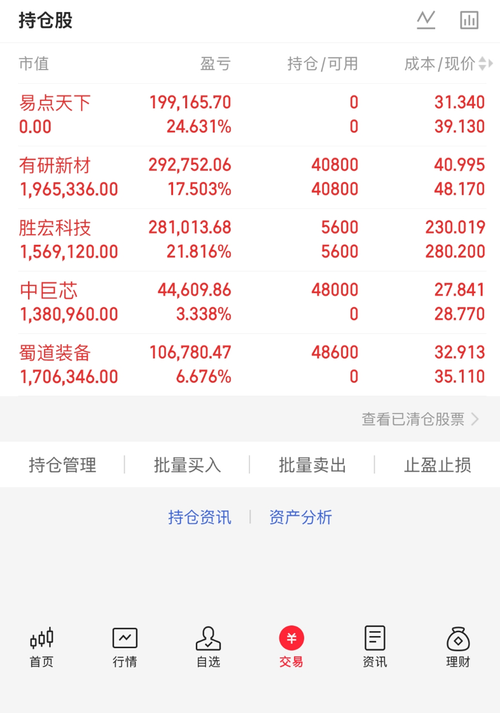The height and width of the screenshot is (713, 500).
Task: Open the 持仓资讯 link
Action: [200, 517]
